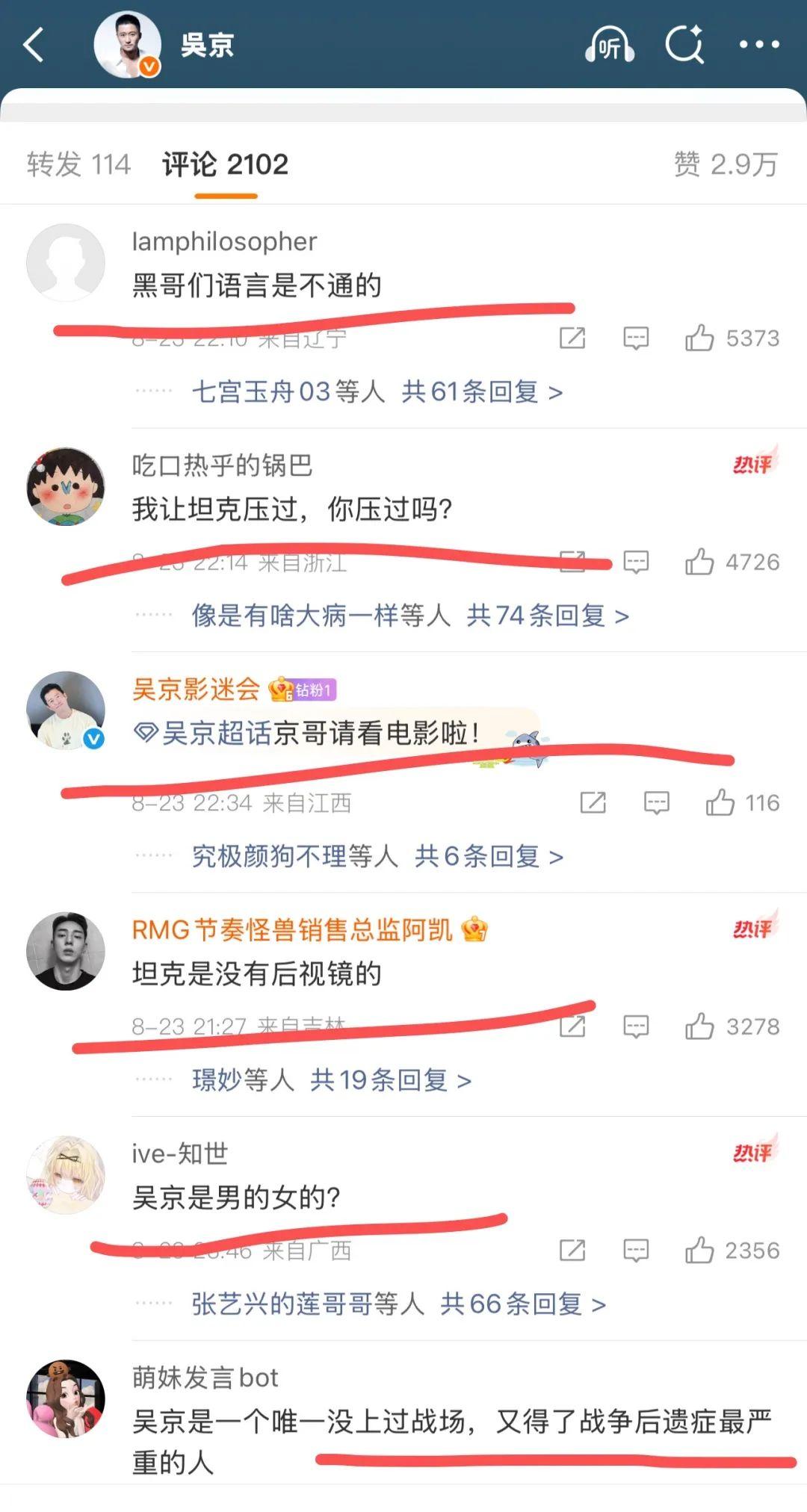View 共74条回复 replies
Viewport: 807px width, 1512px height.
(547, 616)
